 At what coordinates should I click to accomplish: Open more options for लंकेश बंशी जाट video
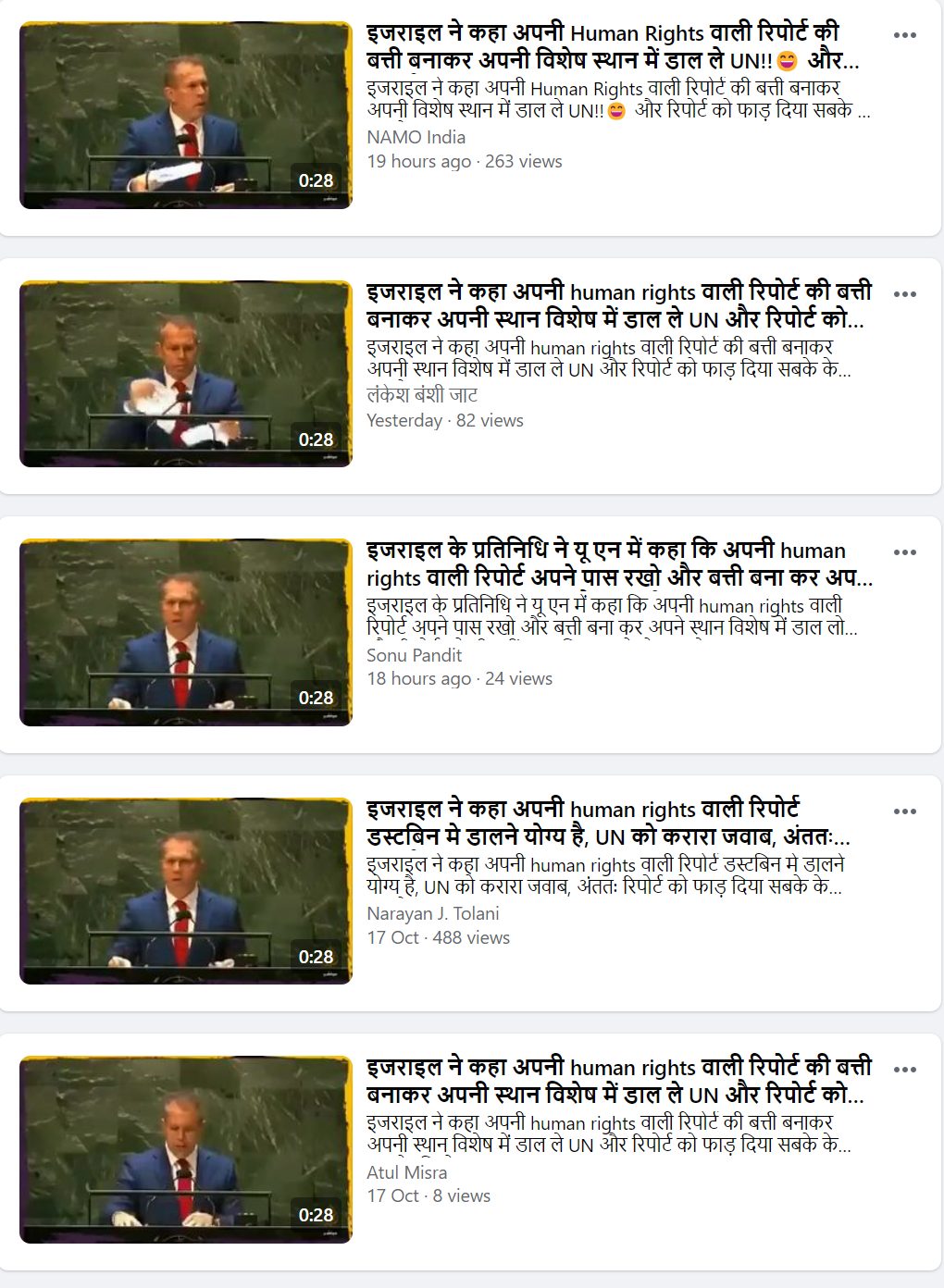904,294
